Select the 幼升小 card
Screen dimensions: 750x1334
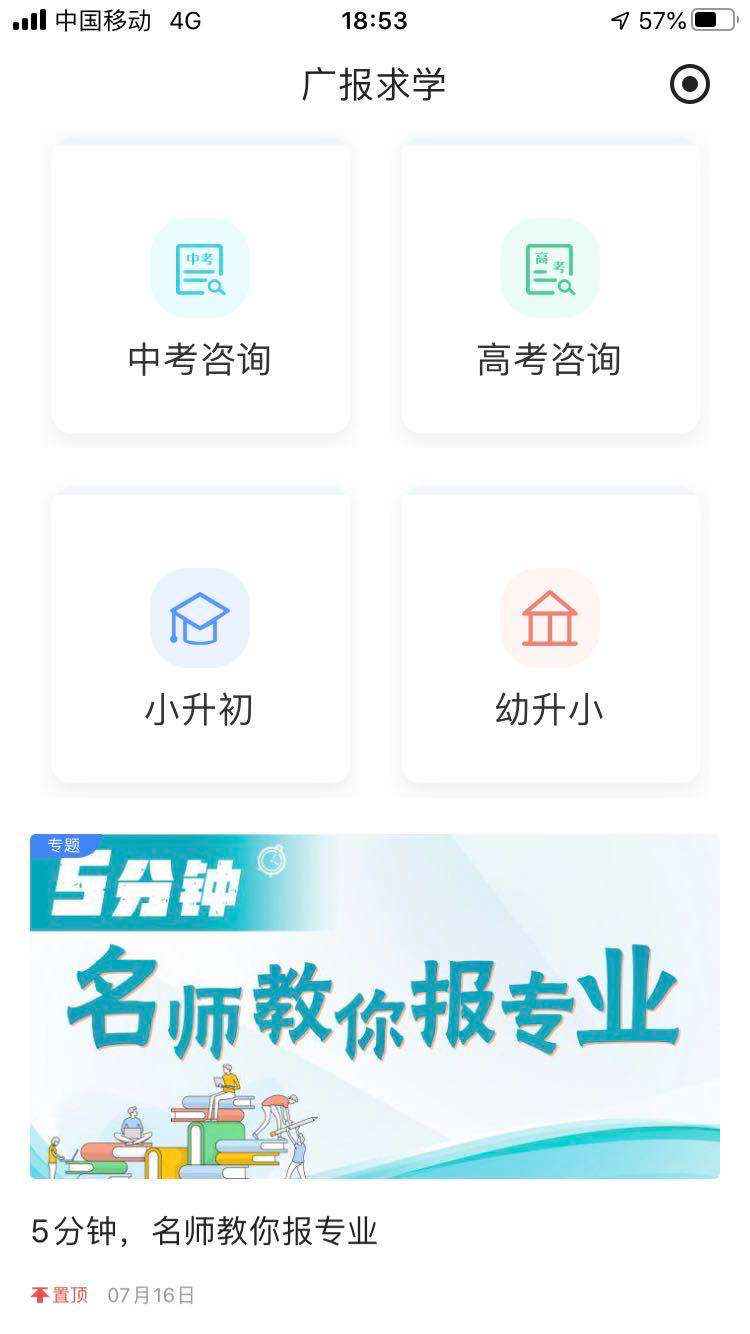tap(550, 640)
